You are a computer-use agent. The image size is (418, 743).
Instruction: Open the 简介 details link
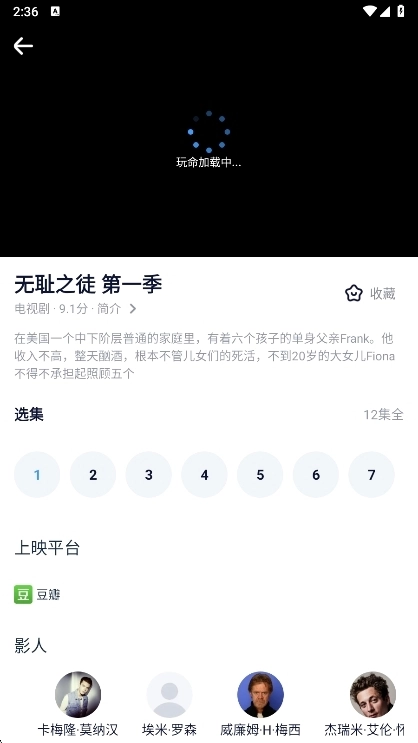(117, 309)
